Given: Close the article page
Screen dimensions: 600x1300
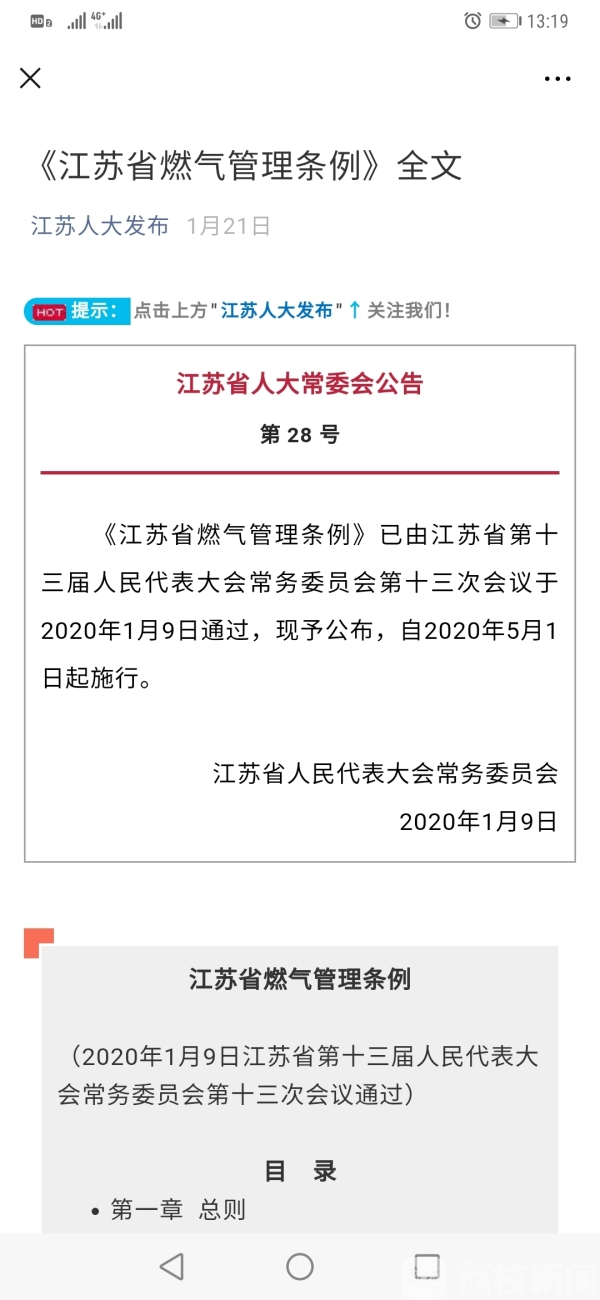Looking at the screenshot, I should coord(31,78).
